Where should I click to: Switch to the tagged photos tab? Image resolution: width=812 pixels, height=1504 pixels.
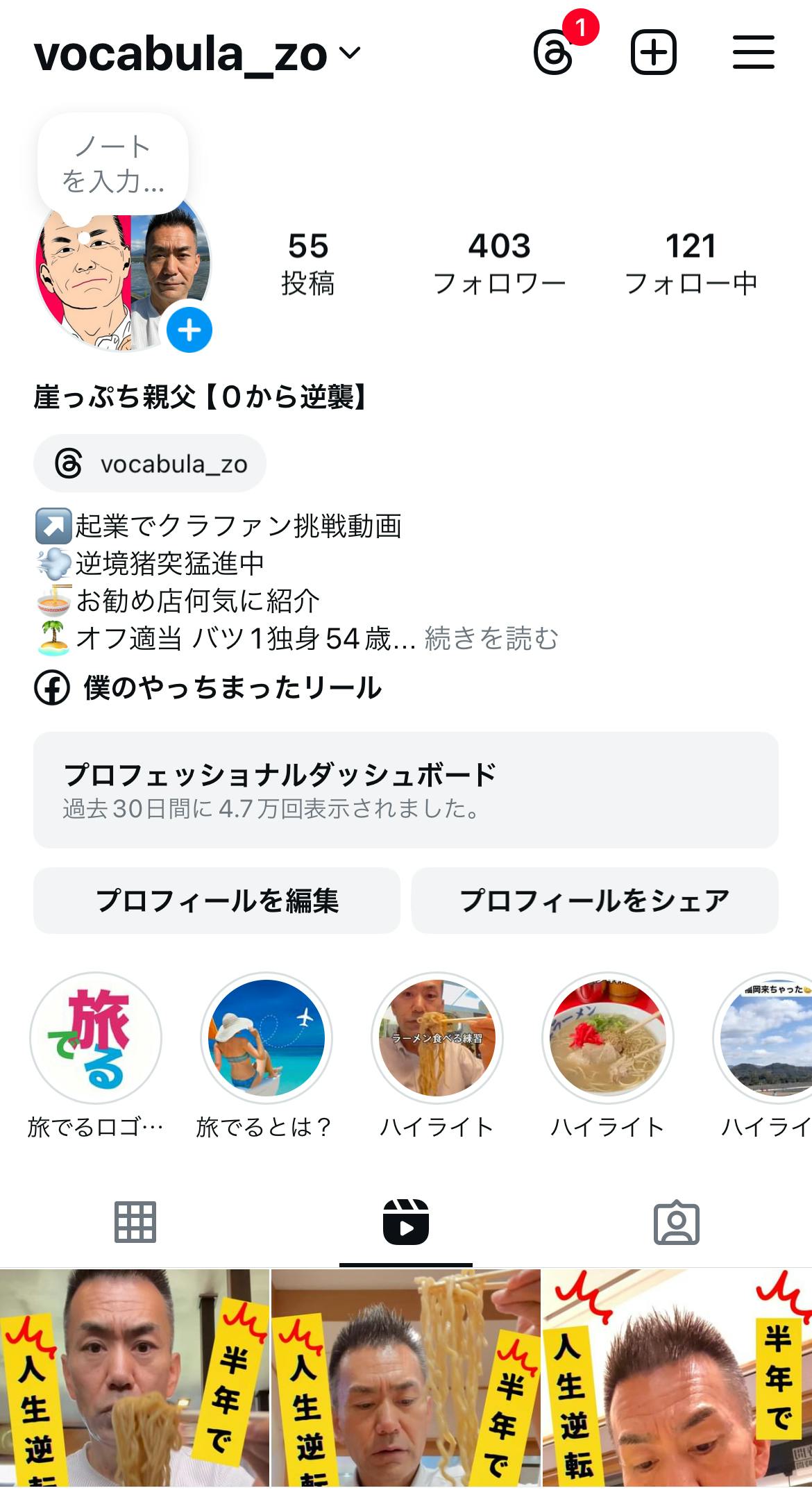(x=676, y=1221)
